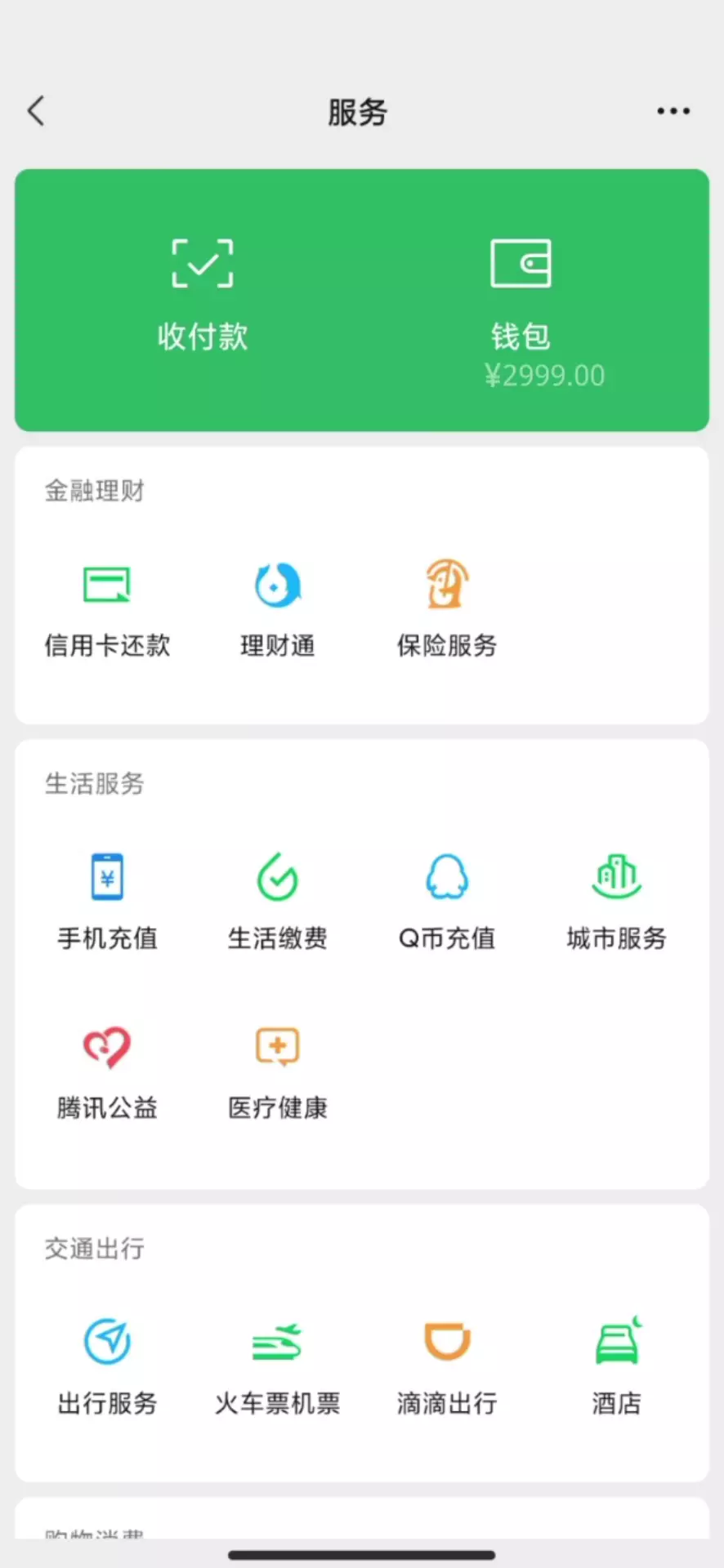Open 出行服务
Screen dimensions: 724x1568
coord(107,1365)
